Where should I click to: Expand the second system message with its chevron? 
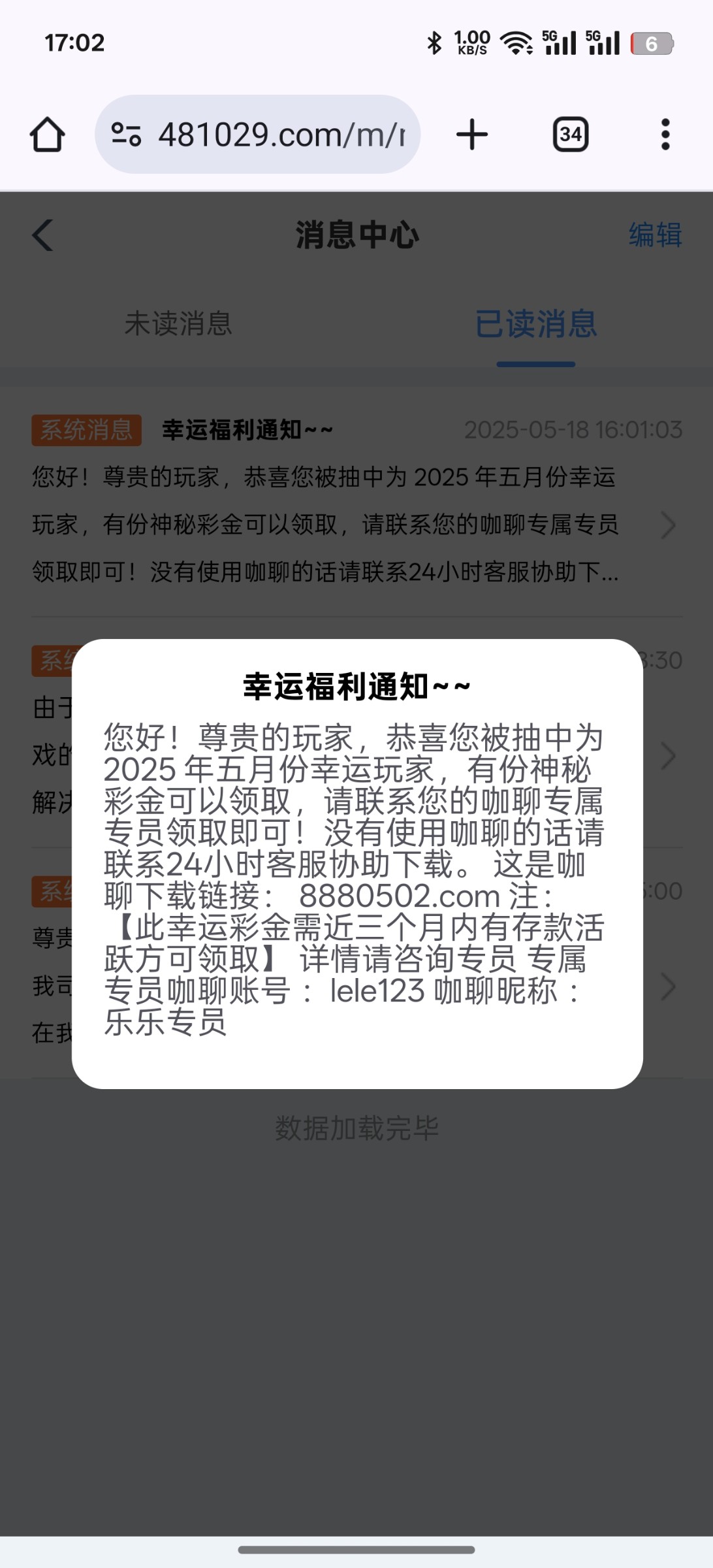[667, 756]
